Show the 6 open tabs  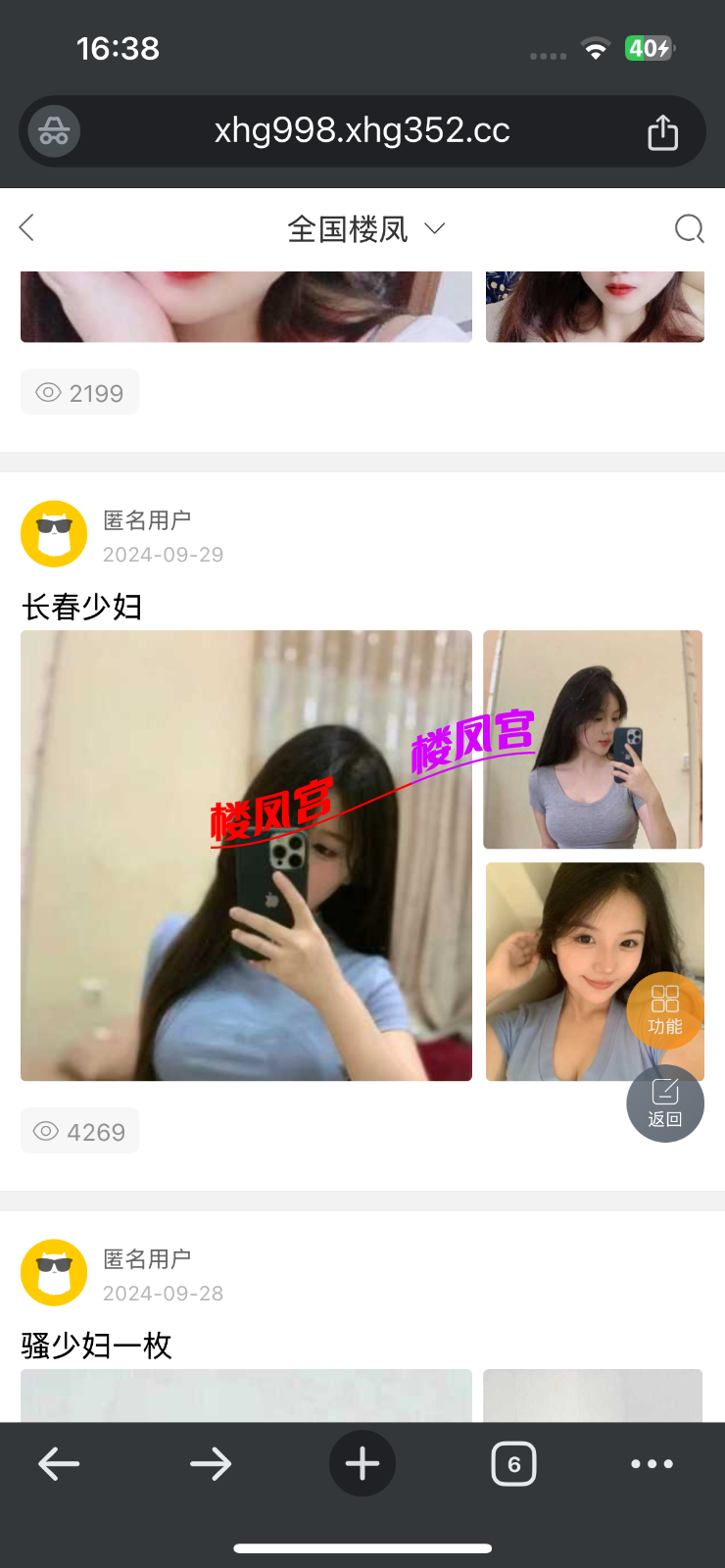click(x=513, y=1464)
